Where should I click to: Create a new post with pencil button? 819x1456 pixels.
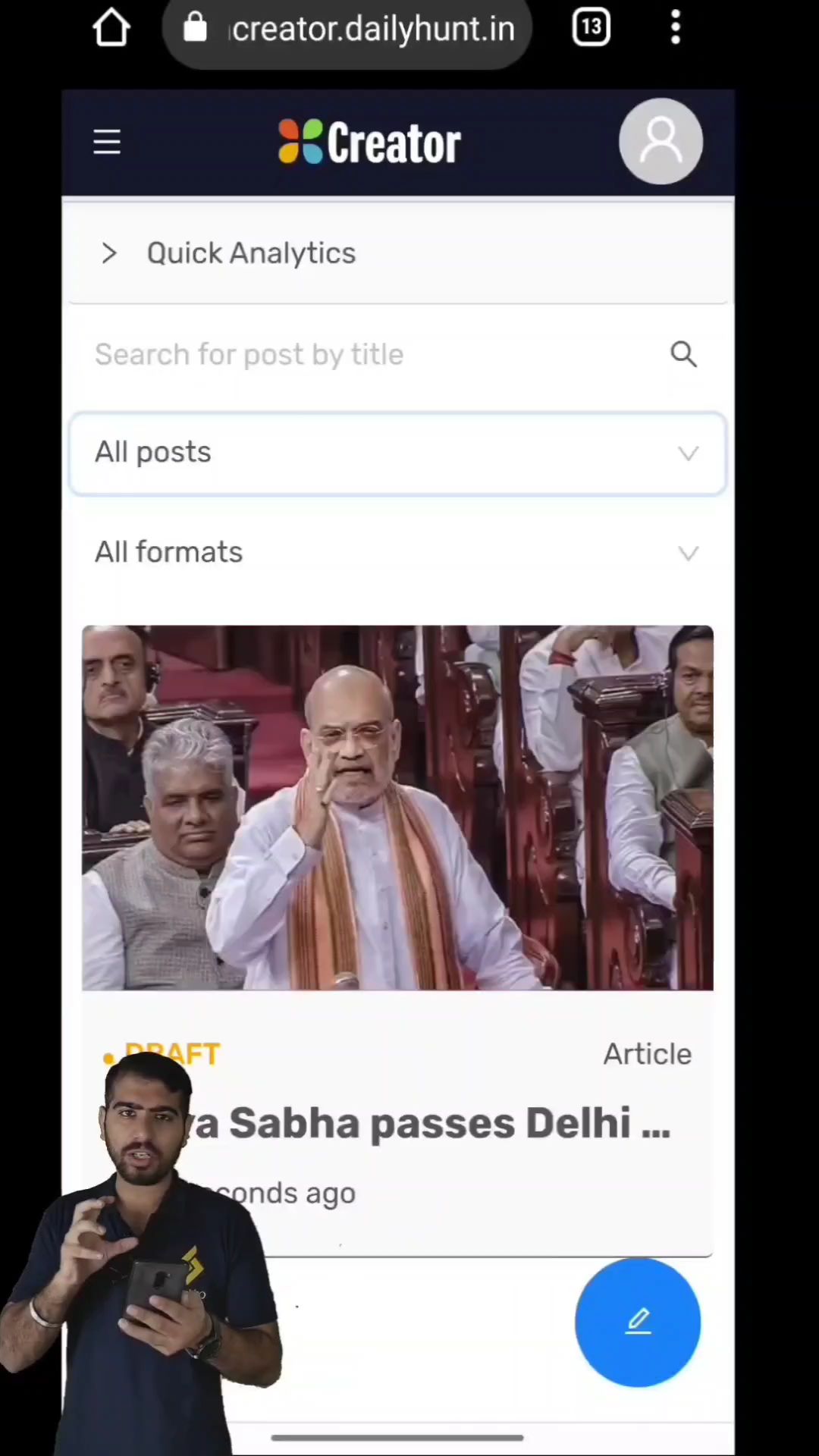tap(638, 1322)
